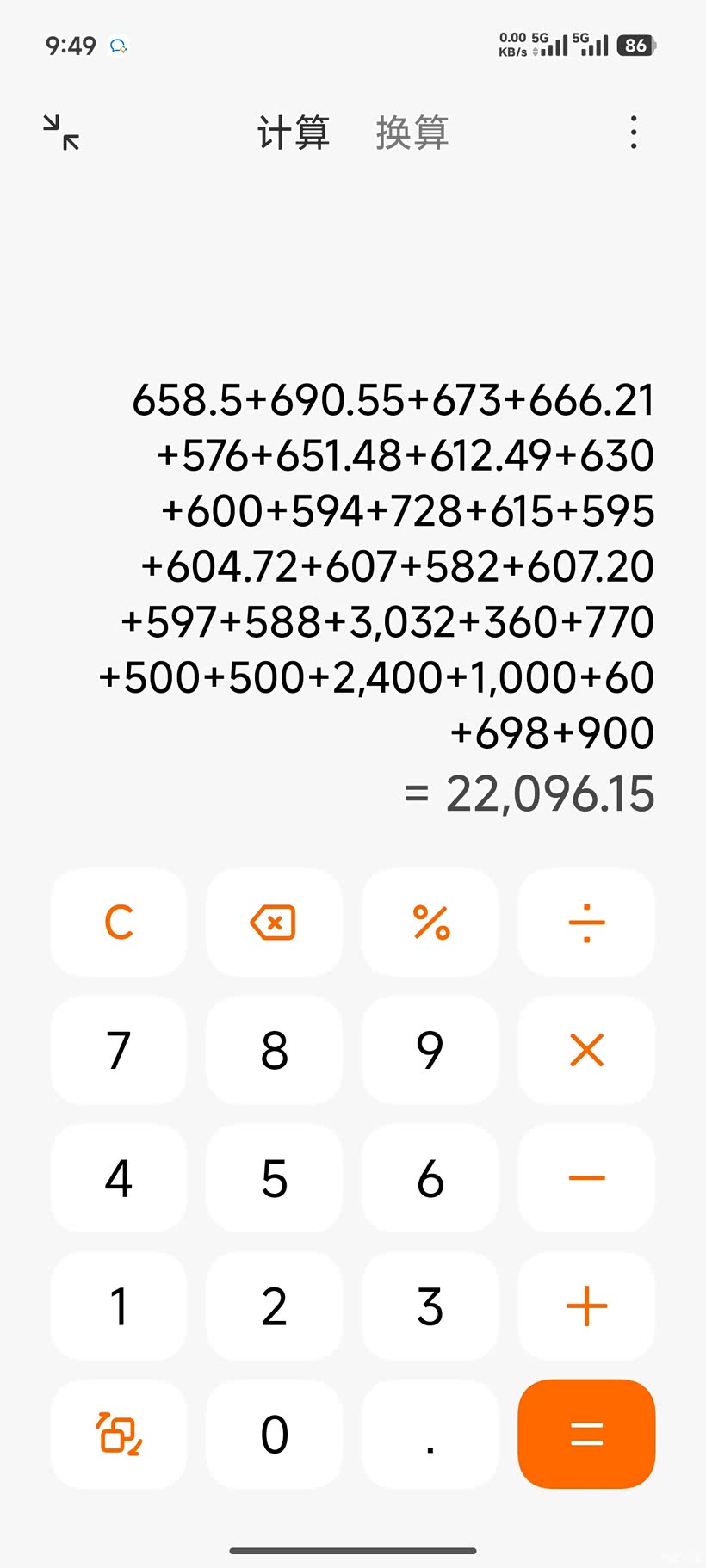The image size is (706, 1568).
Task: Tap the plus operator
Action: point(586,1306)
